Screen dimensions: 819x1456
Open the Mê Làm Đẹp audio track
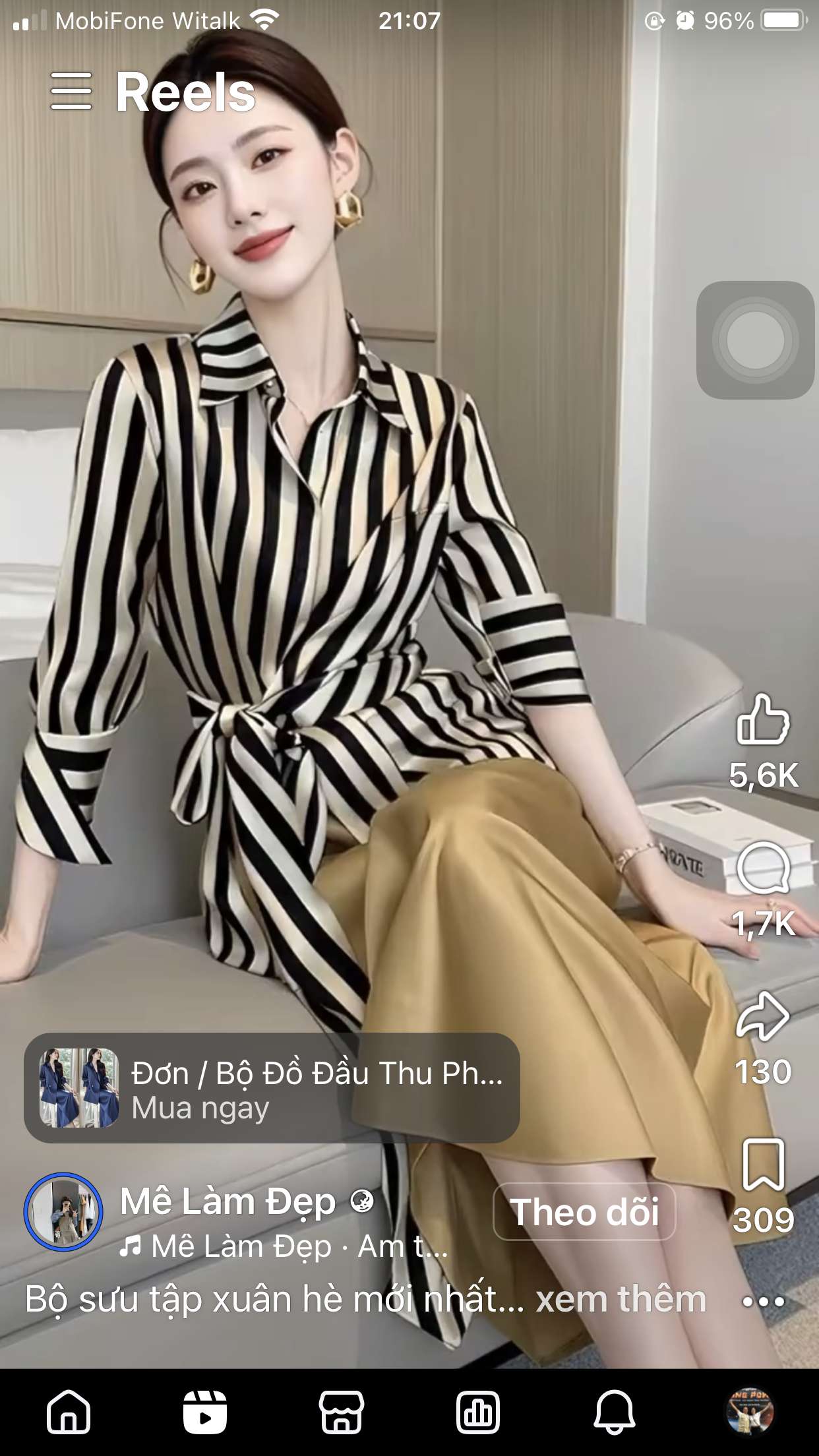pyautogui.click(x=284, y=1247)
